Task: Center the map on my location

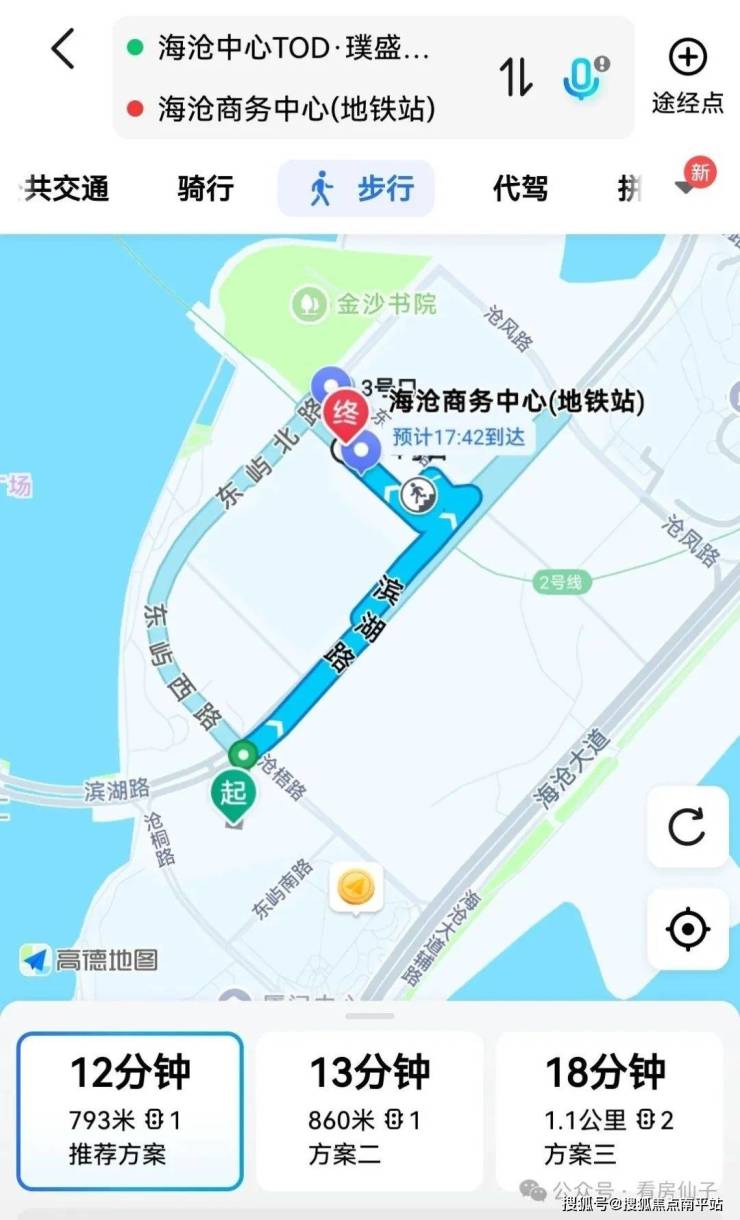Action: click(687, 929)
